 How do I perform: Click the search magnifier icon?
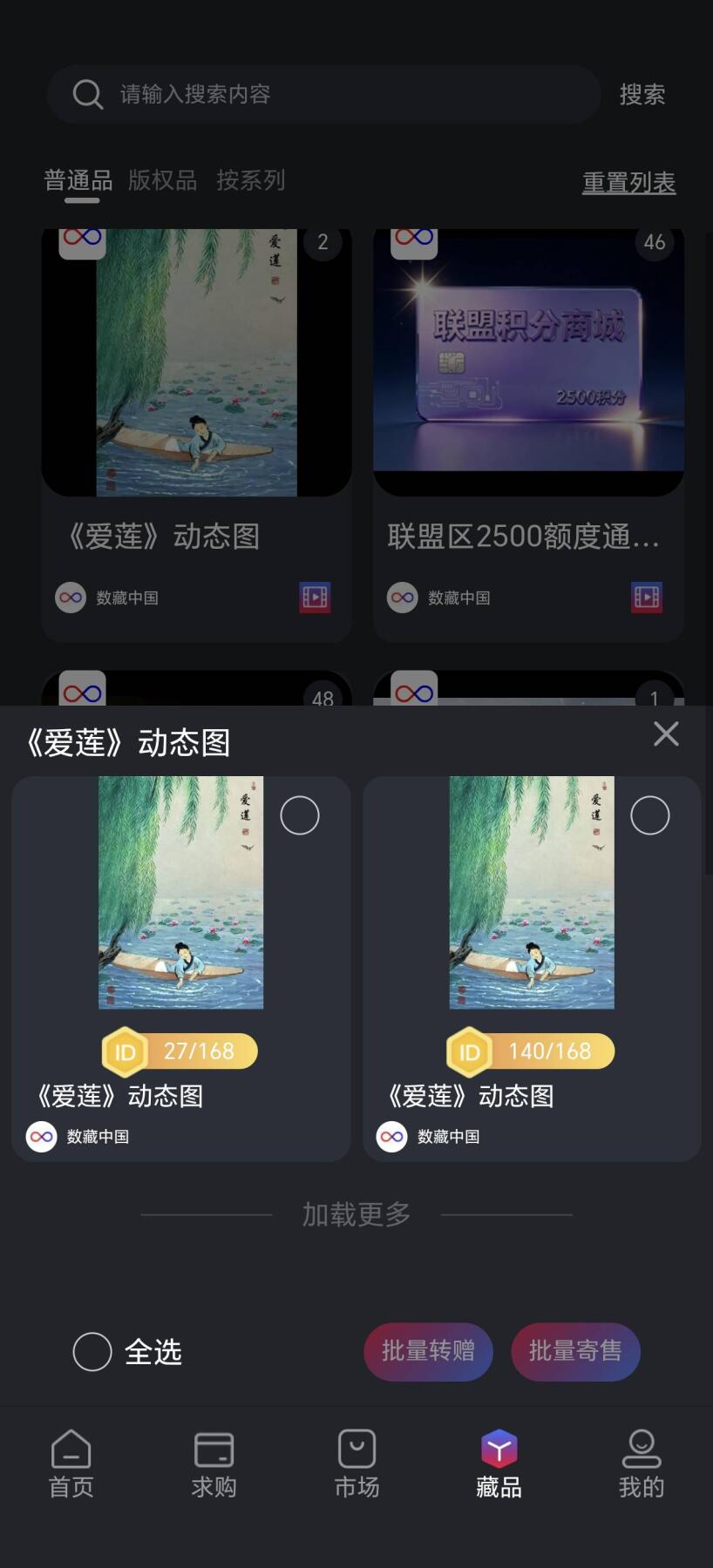[87, 94]
